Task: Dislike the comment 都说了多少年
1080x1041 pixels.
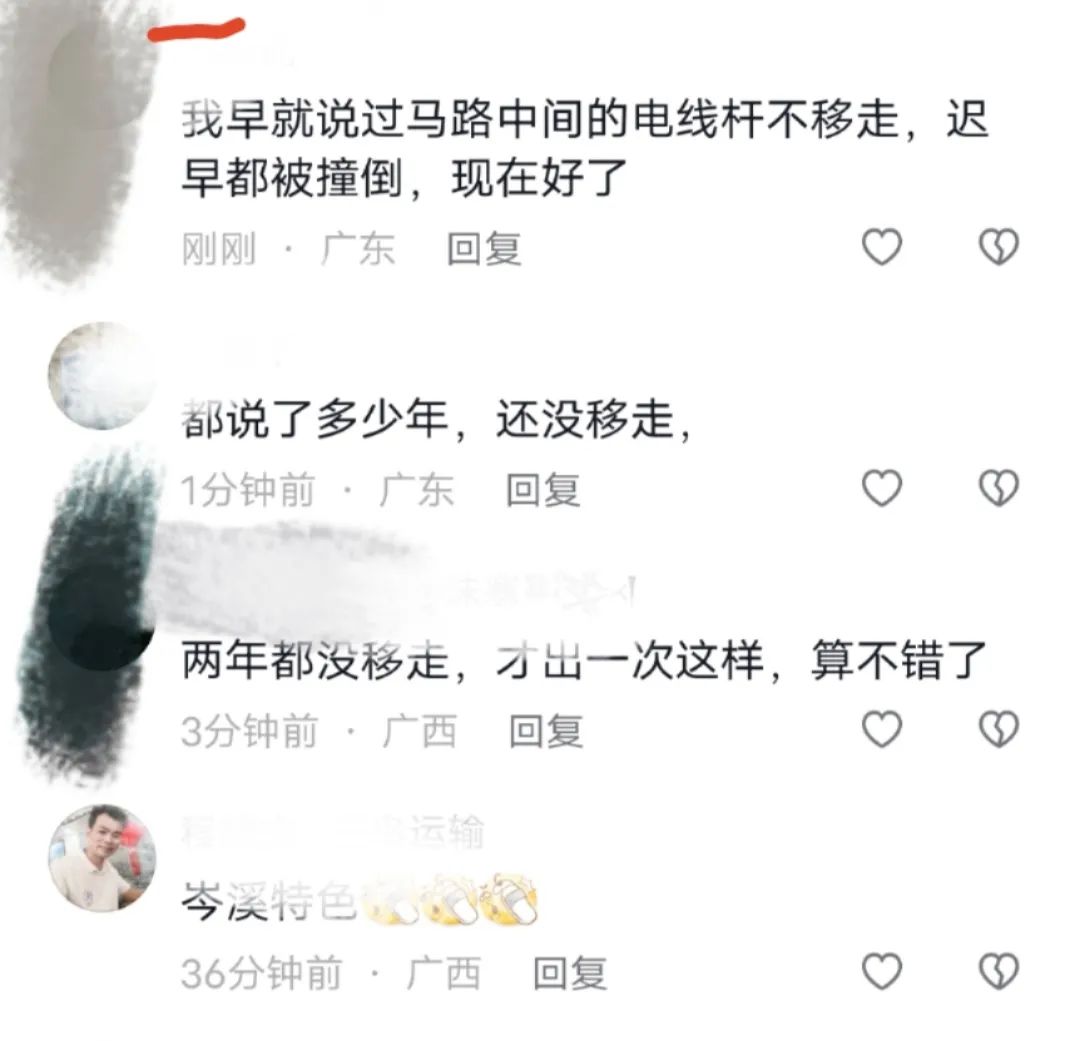Action: [998, 489]
